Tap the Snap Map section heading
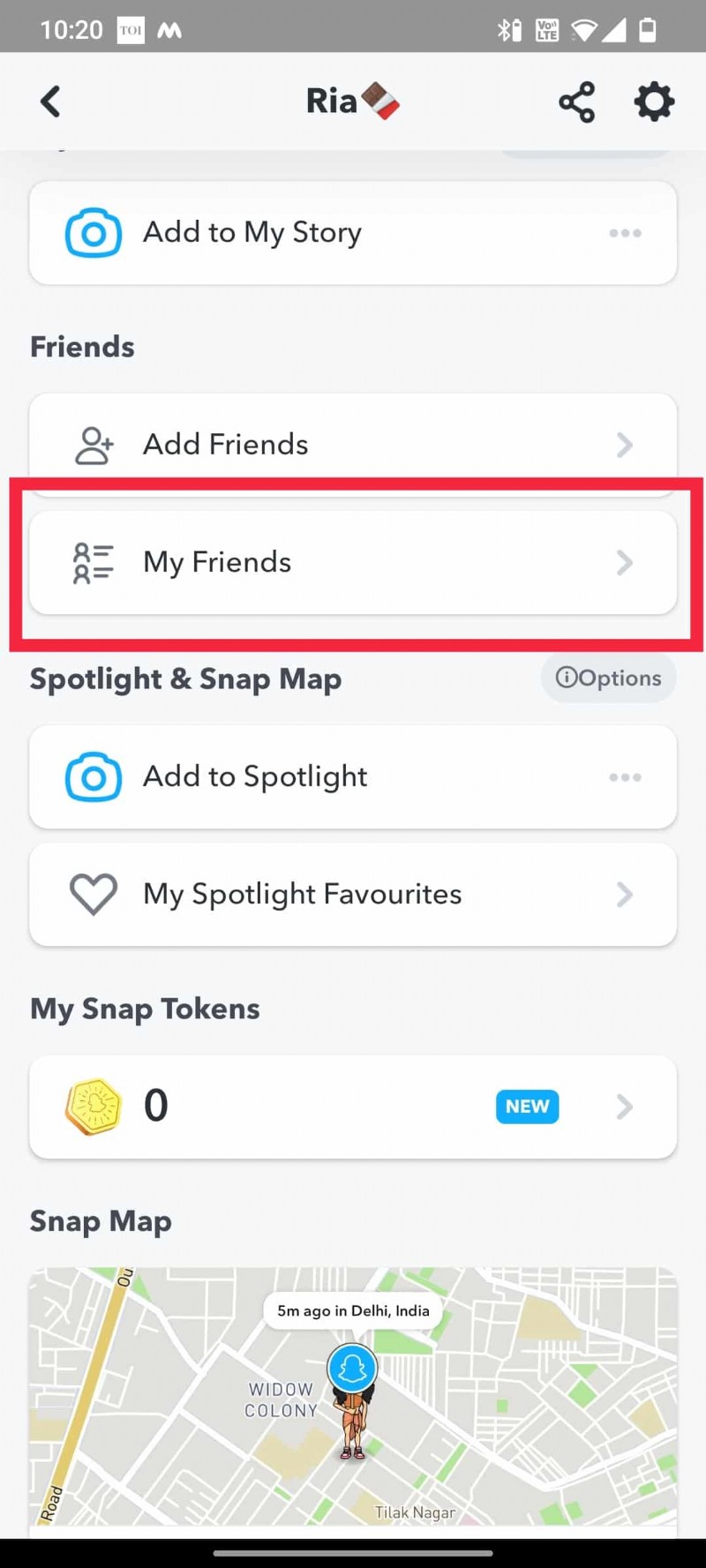This screenshot has width=706, height=1568. coord(101,1221)
